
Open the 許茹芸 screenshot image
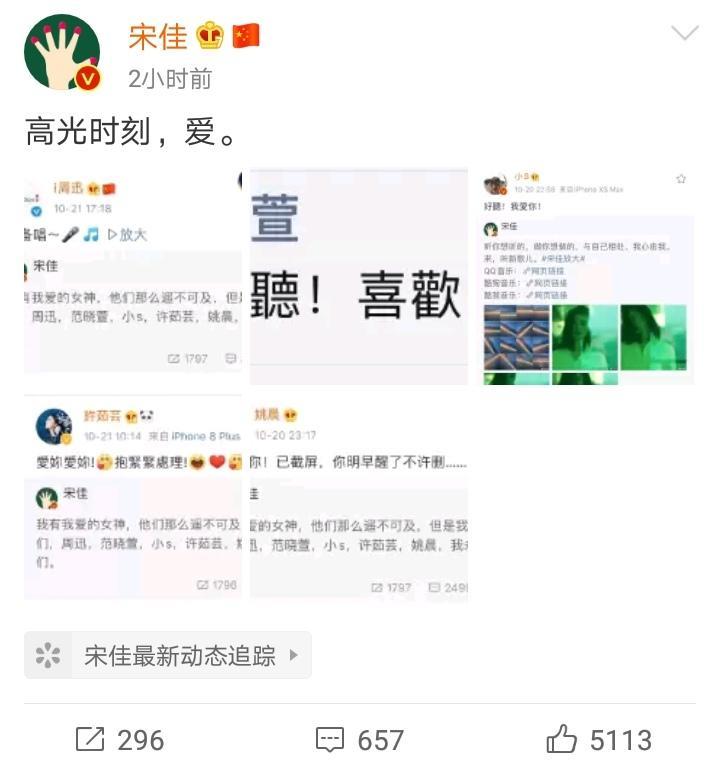coord(133,496)
